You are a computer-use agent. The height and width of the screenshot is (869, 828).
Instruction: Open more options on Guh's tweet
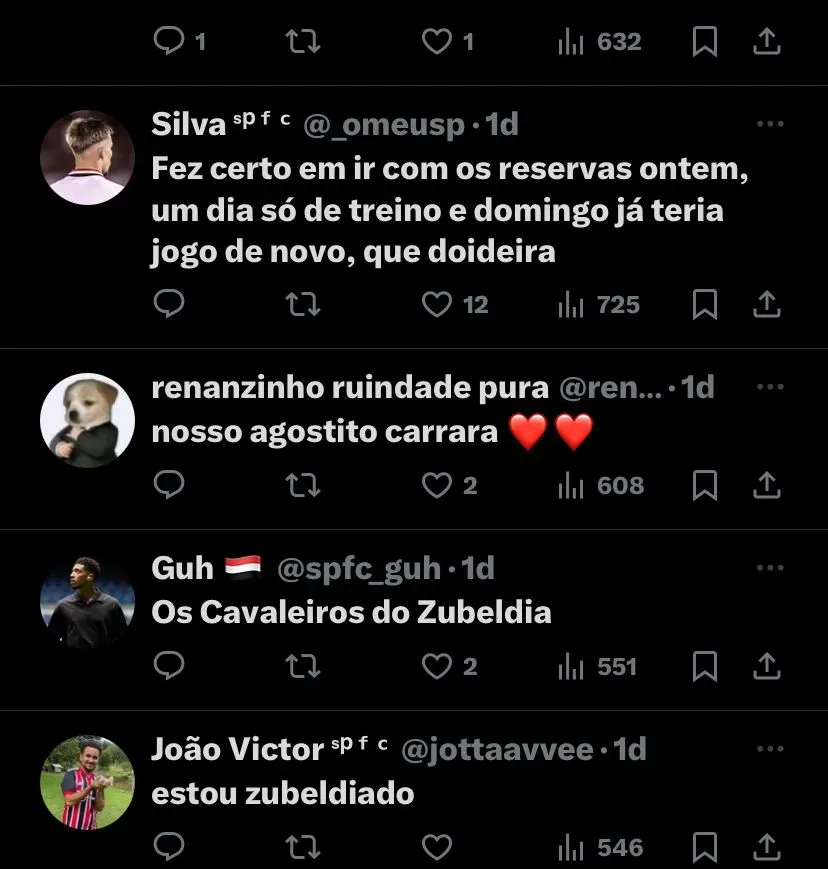coord(769,568)
